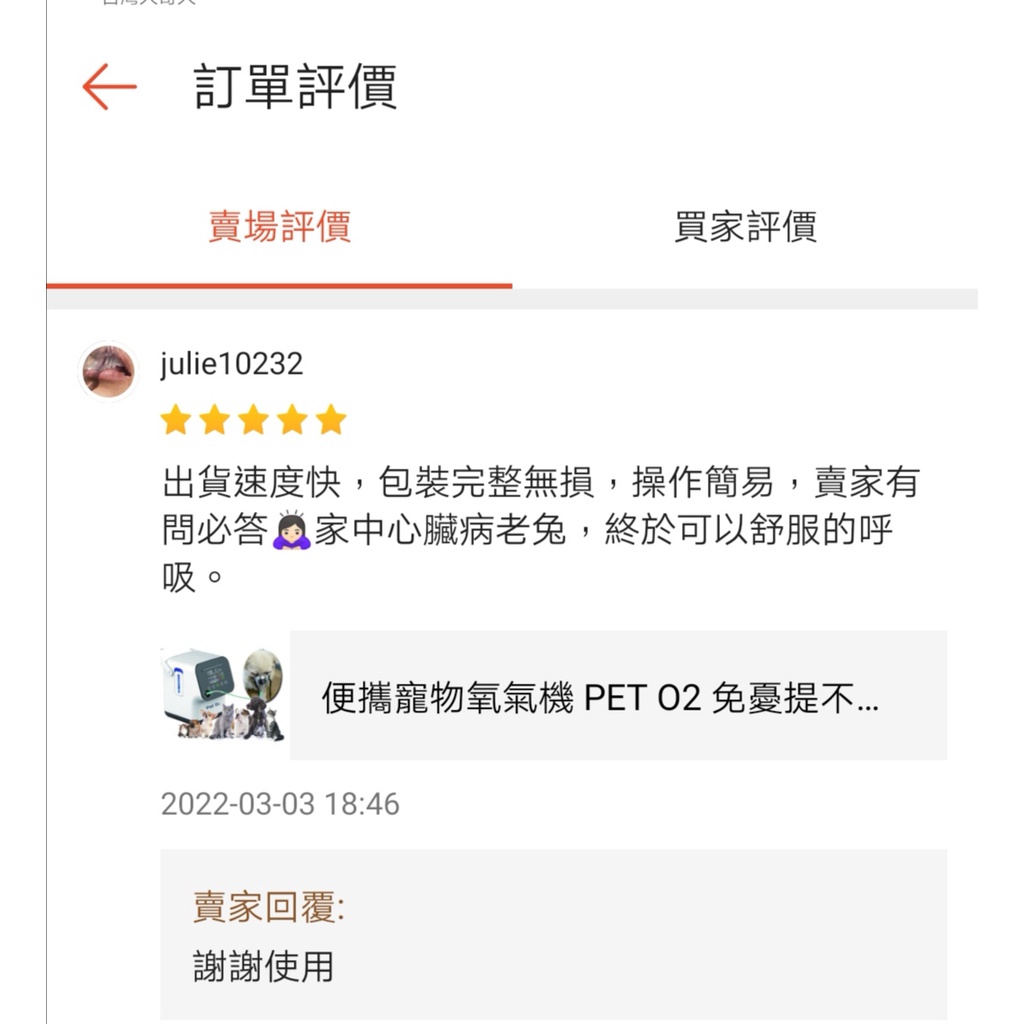Open julie10232's profile avatar
Viewport: 1024px width, 1024px height.
point(108,371)
